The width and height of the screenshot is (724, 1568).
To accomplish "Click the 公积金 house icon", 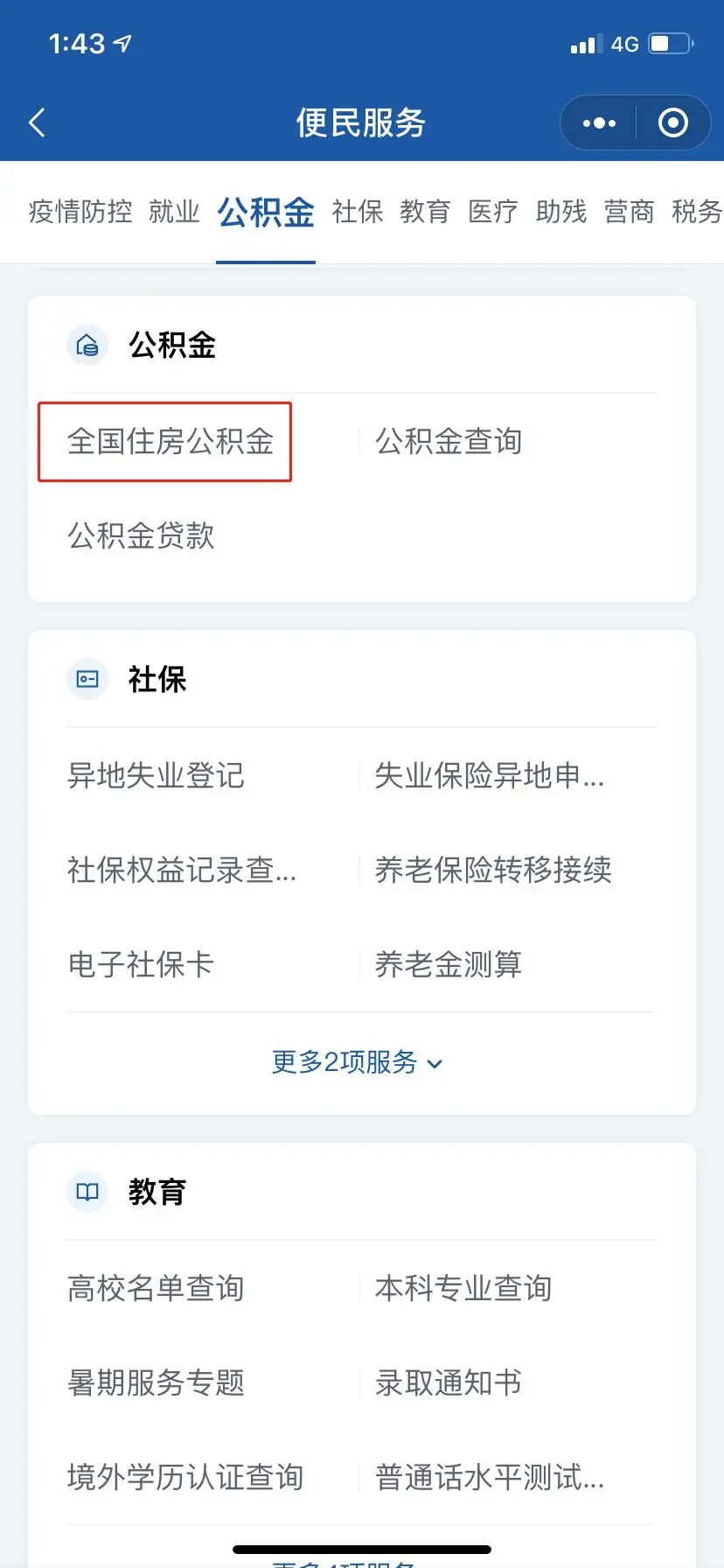I will tap(87, 345).
